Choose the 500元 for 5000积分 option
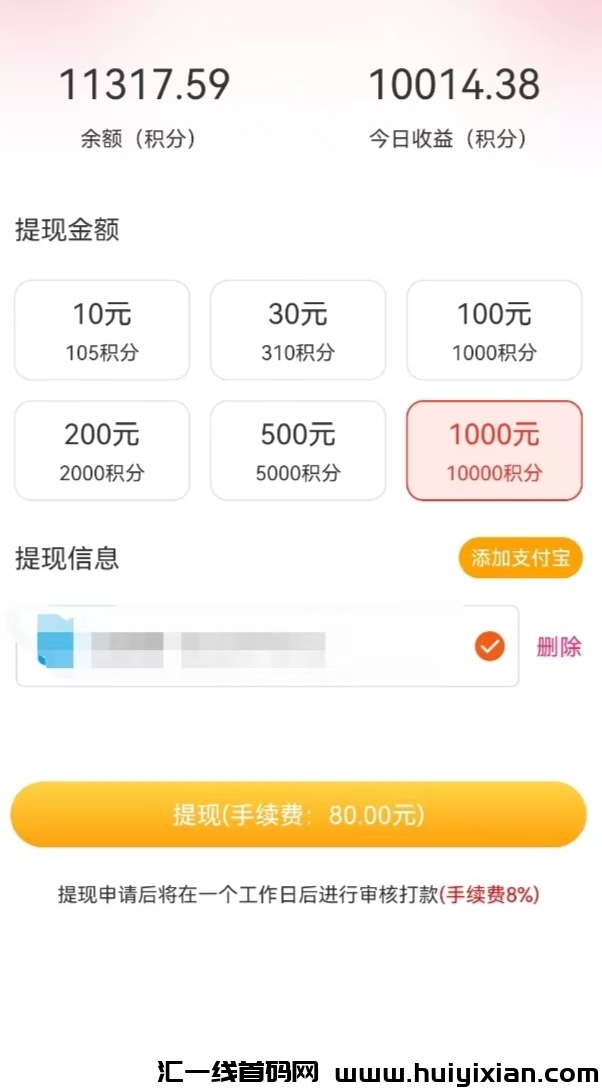This screenshot has height=1090, width=602. tap(298, 451)
